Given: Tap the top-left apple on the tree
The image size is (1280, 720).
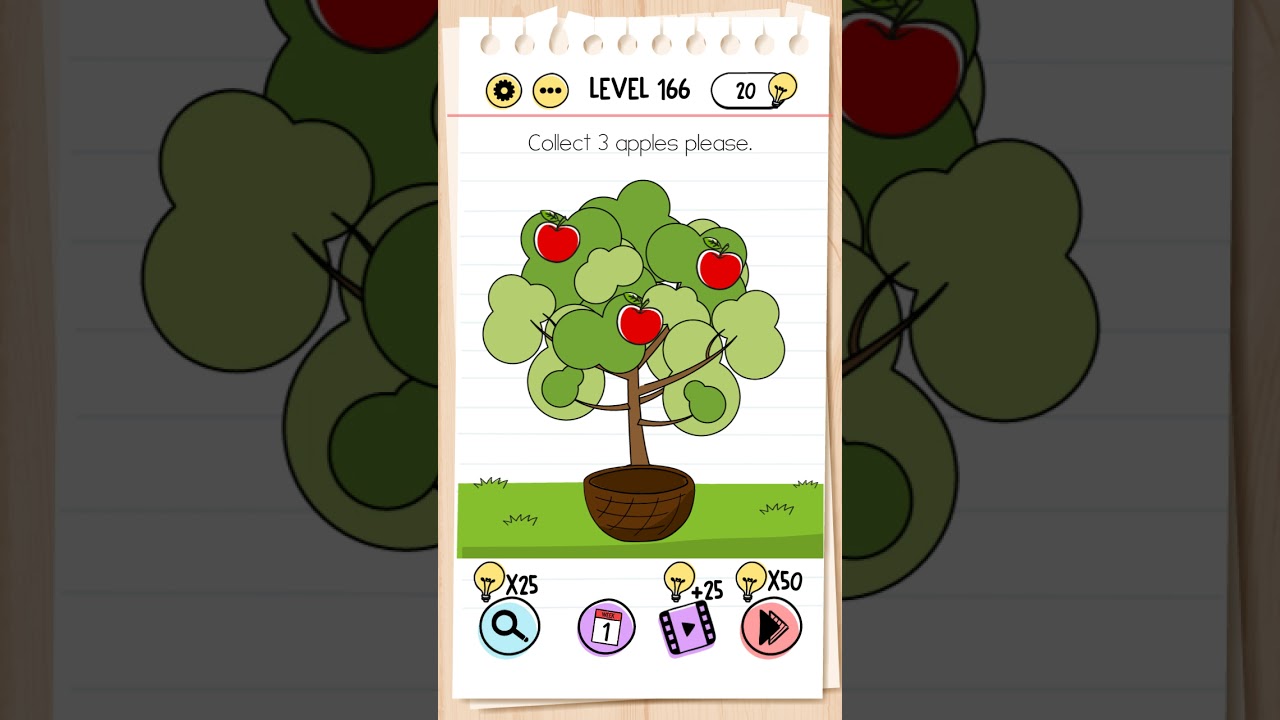Looking at the screenshot, I should [556, 239].
